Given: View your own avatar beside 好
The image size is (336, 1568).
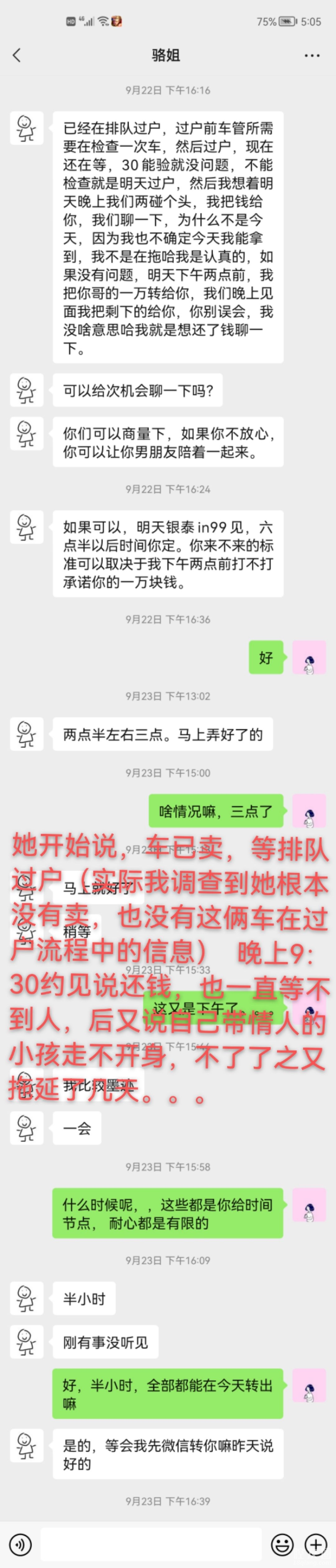Looking at the screenshot, I should click(309, 658).
